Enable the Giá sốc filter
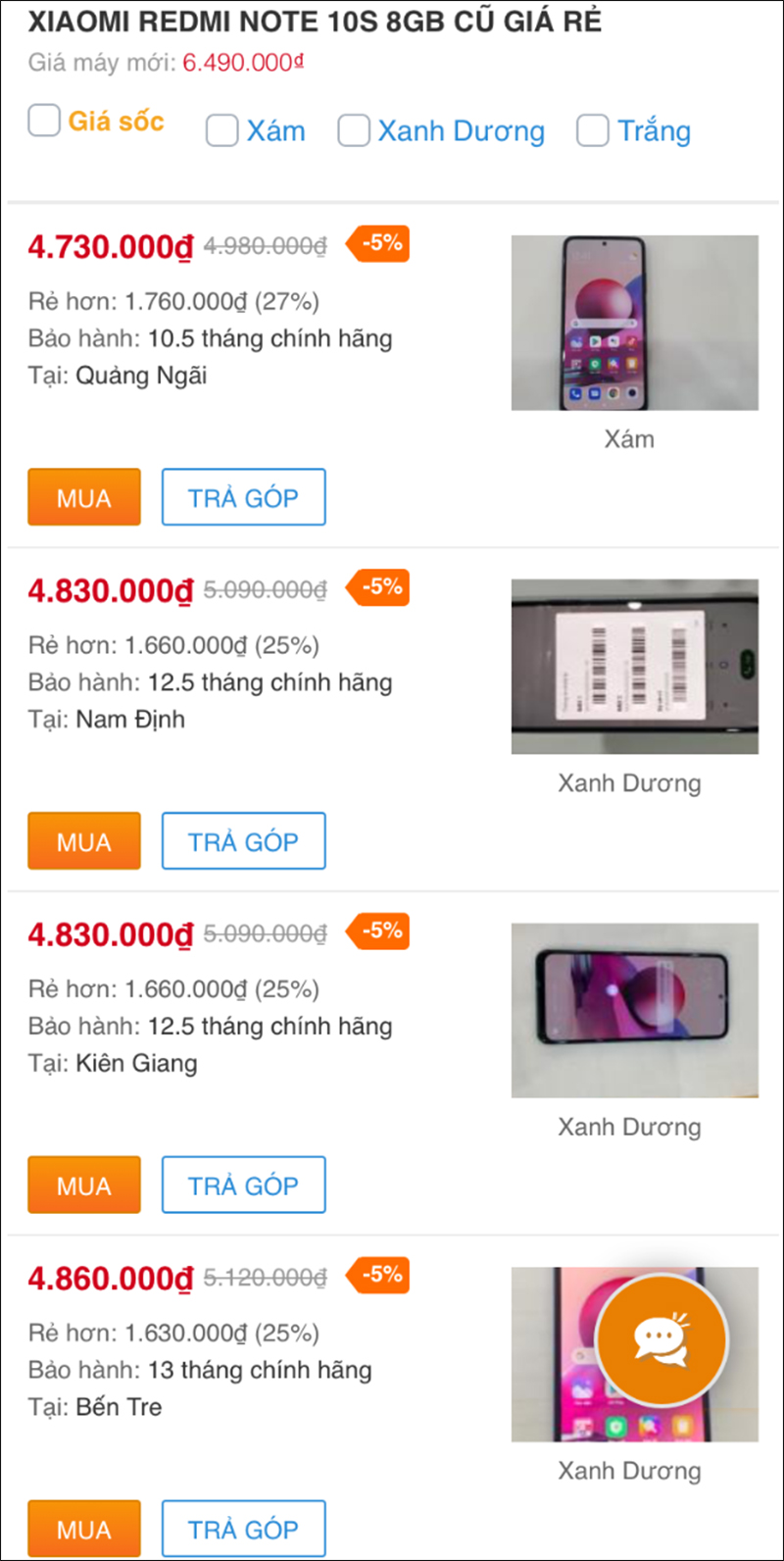Viewport: 784px width, 1561px height. pos(44,121)
